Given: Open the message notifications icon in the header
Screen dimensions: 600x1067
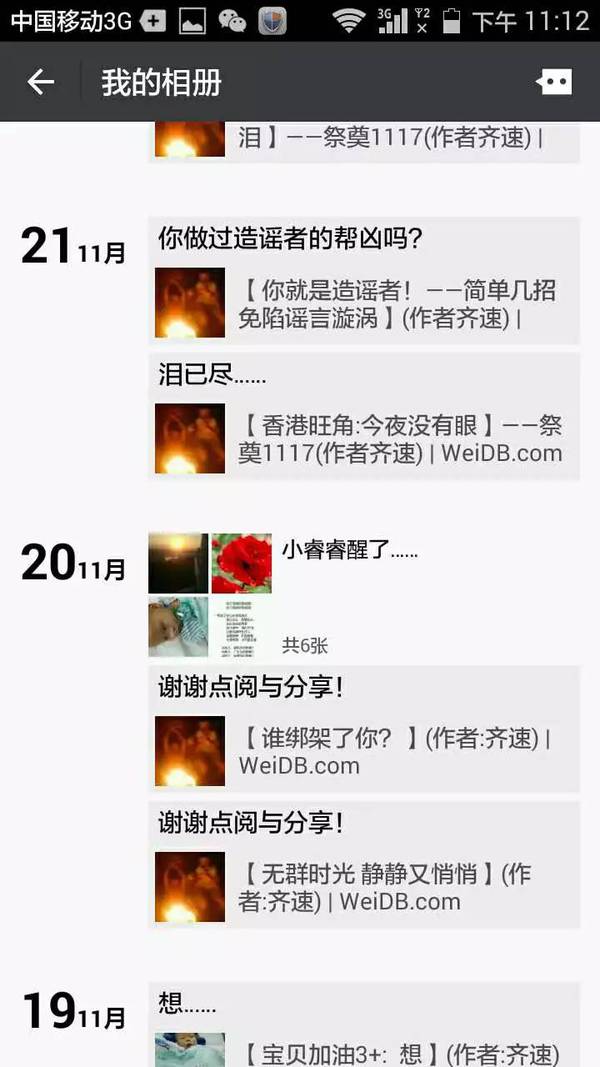Looking at the screenshot, I should coord(554,82).
